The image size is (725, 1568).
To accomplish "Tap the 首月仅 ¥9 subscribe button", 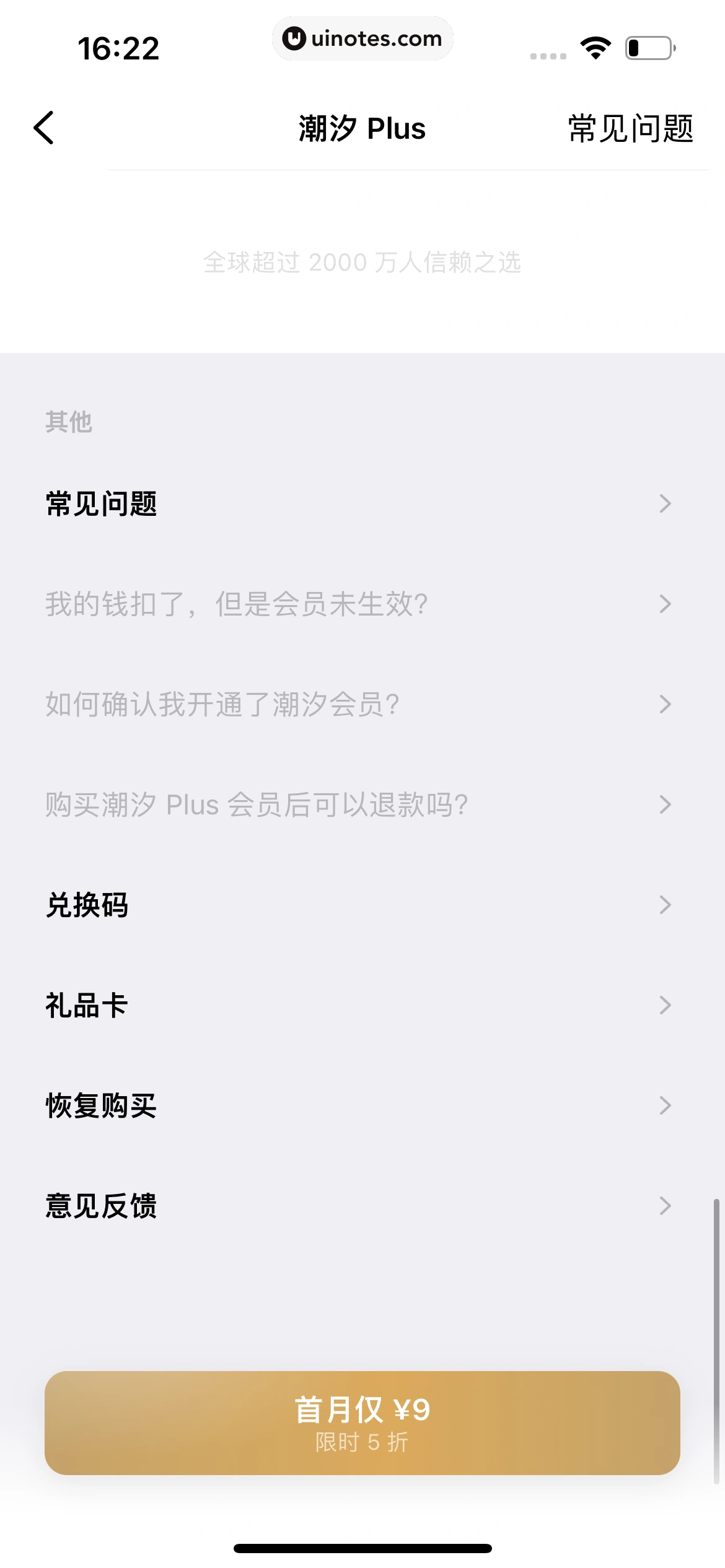I will click(362, 1422).
